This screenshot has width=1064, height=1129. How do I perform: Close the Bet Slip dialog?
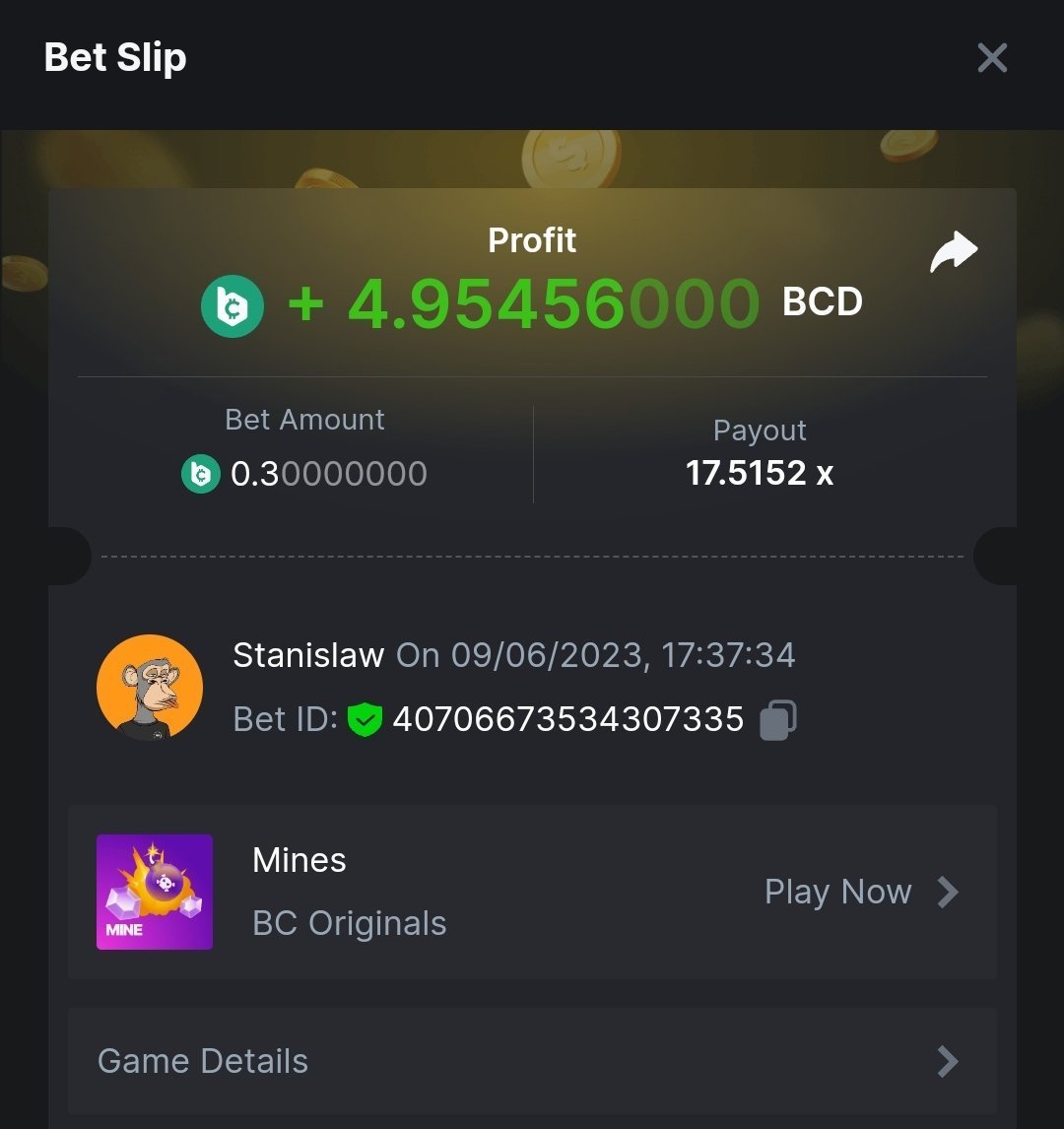(992, 58)
